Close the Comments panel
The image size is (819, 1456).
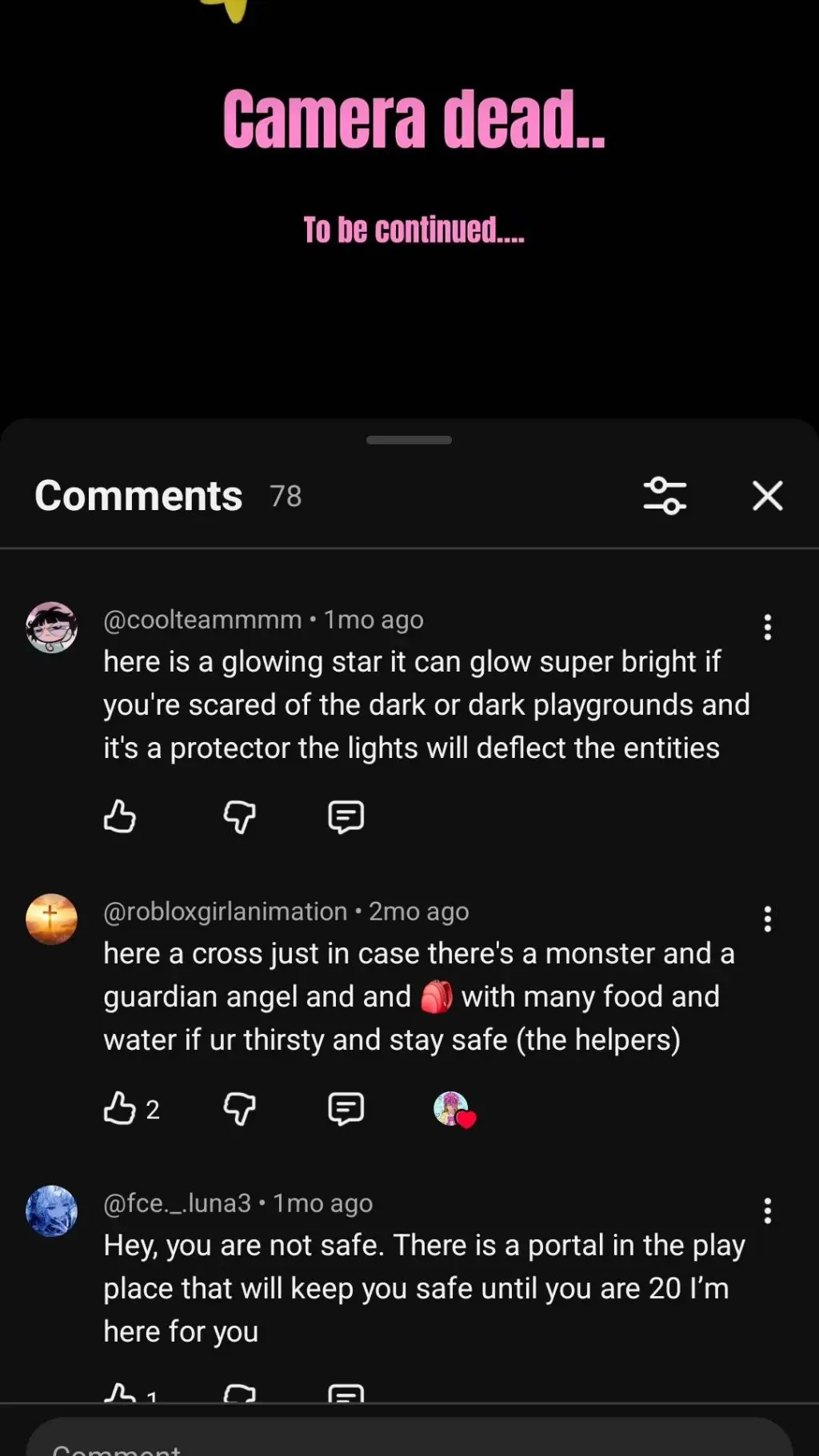coord(767,496)
